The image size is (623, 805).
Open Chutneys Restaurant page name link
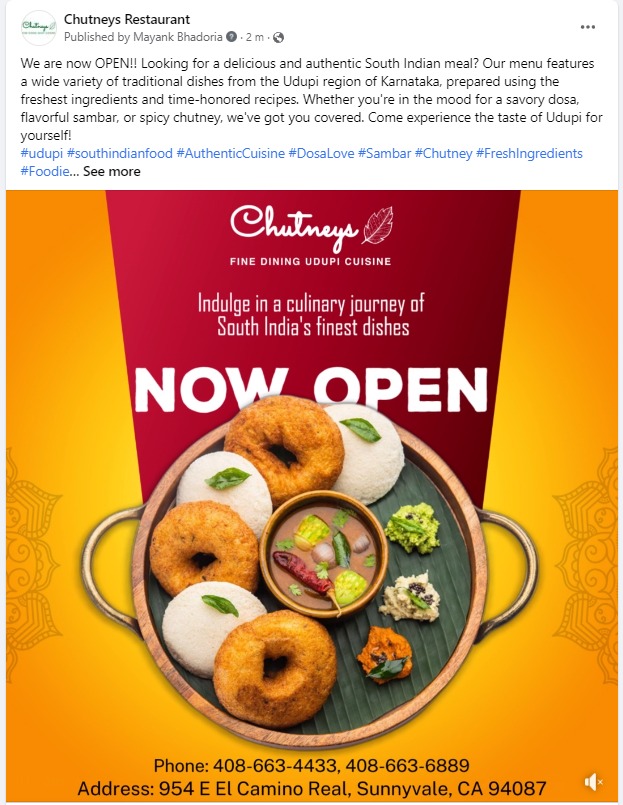tap(126, 19)
